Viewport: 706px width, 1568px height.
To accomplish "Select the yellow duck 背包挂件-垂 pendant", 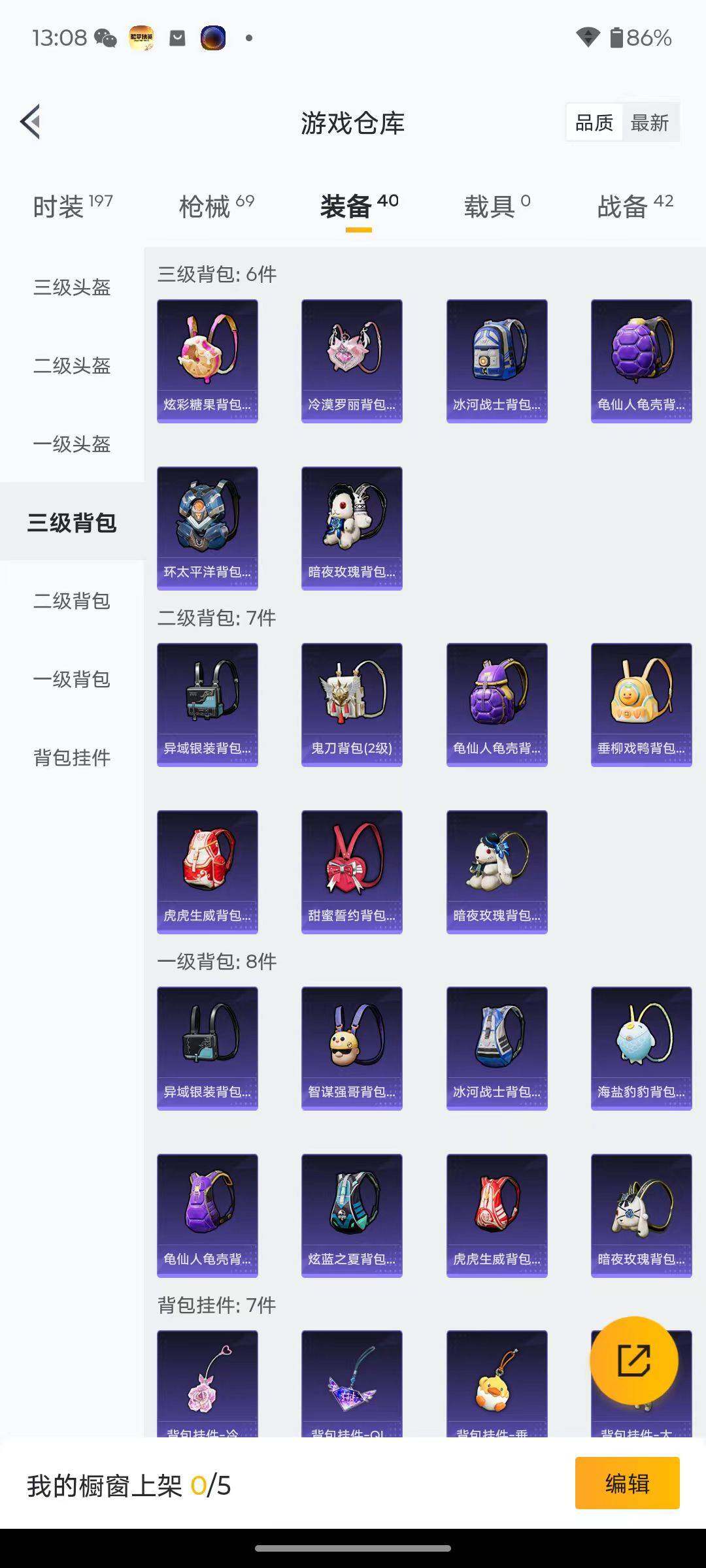I will coord(496,1385).
